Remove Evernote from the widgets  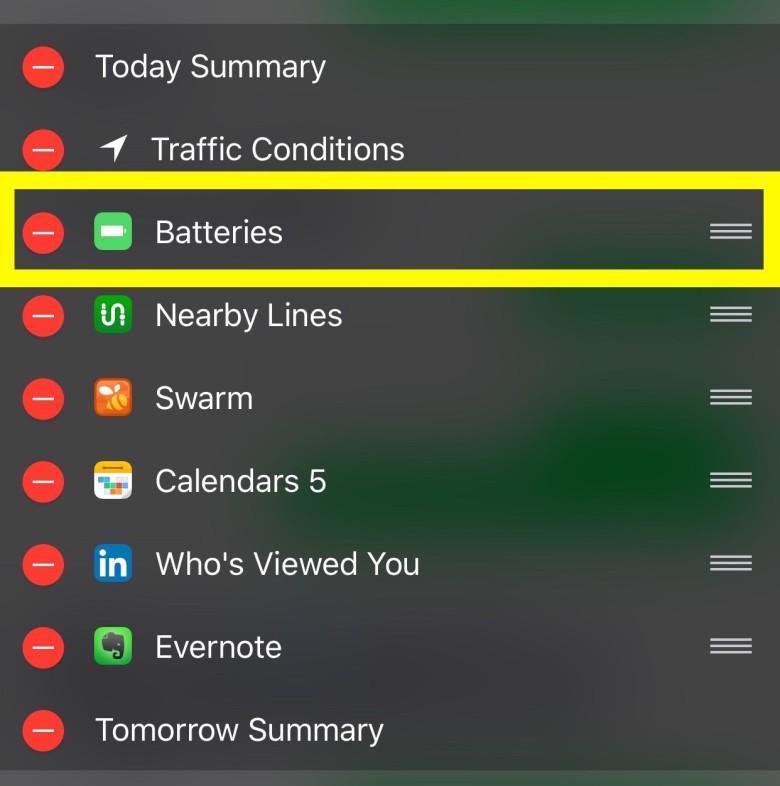(43, 648)
